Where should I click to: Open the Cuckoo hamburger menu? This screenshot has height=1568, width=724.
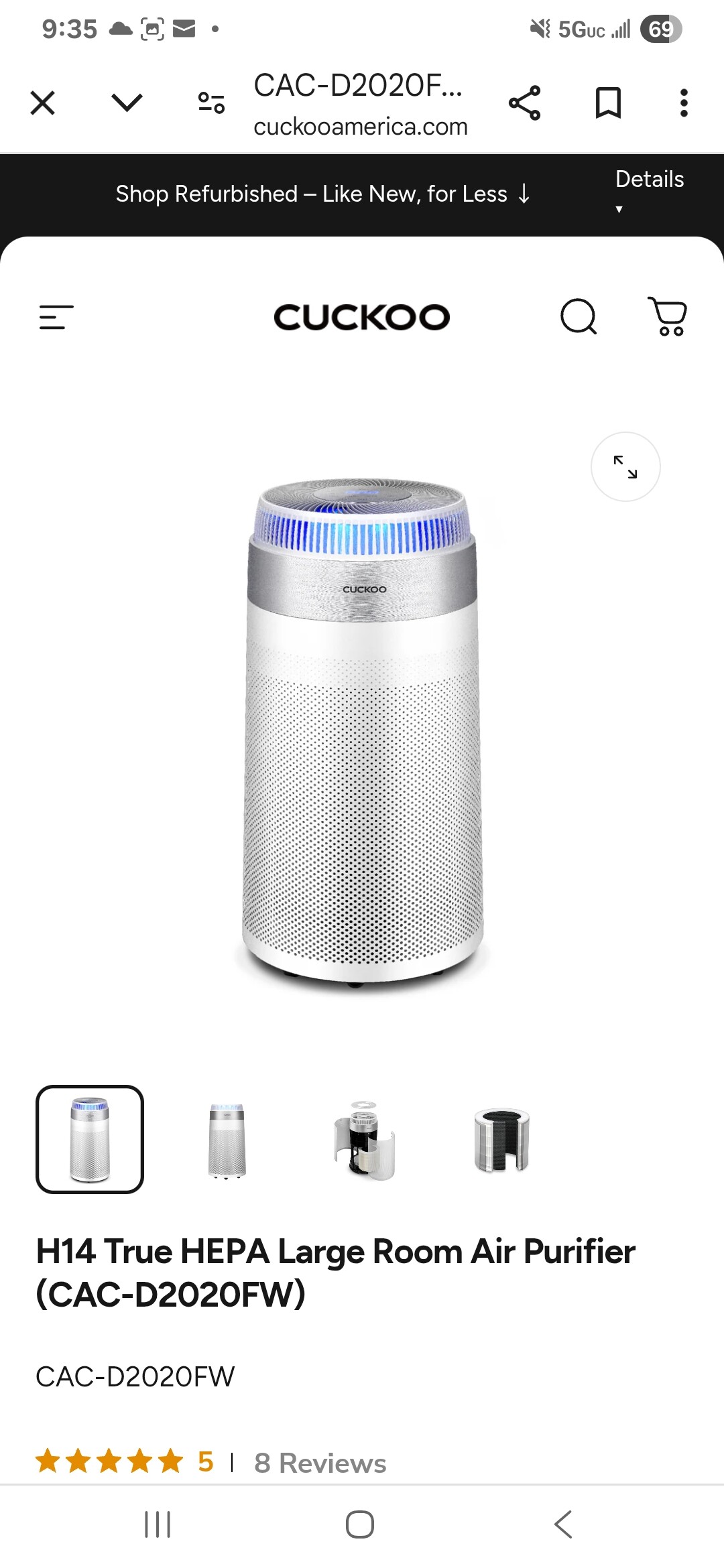(x=56, y=317)
